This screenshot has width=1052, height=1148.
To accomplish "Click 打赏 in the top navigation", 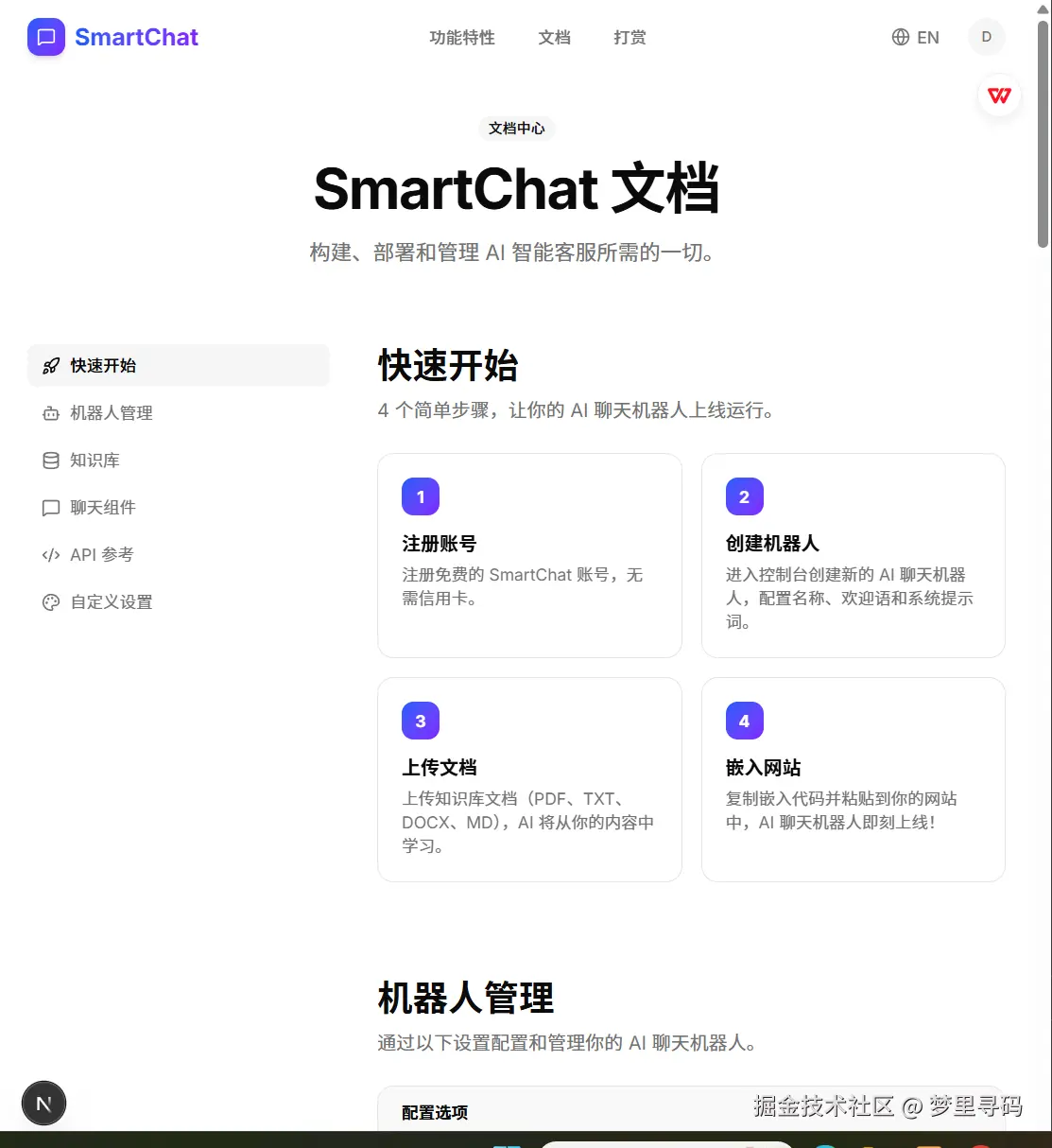I will tap(629, 37).
